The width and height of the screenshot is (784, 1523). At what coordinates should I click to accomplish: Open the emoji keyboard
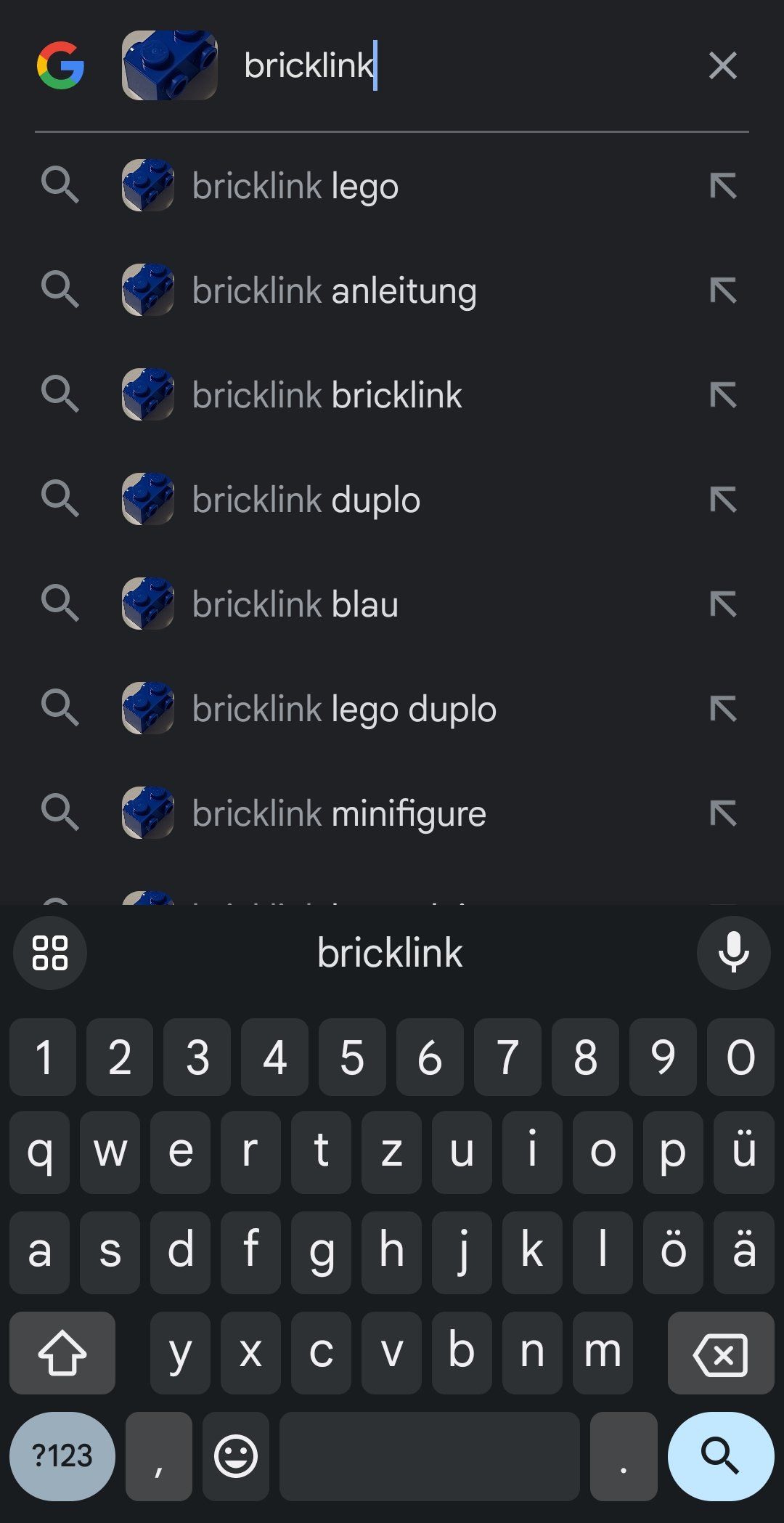click(x=236, y=1455)
